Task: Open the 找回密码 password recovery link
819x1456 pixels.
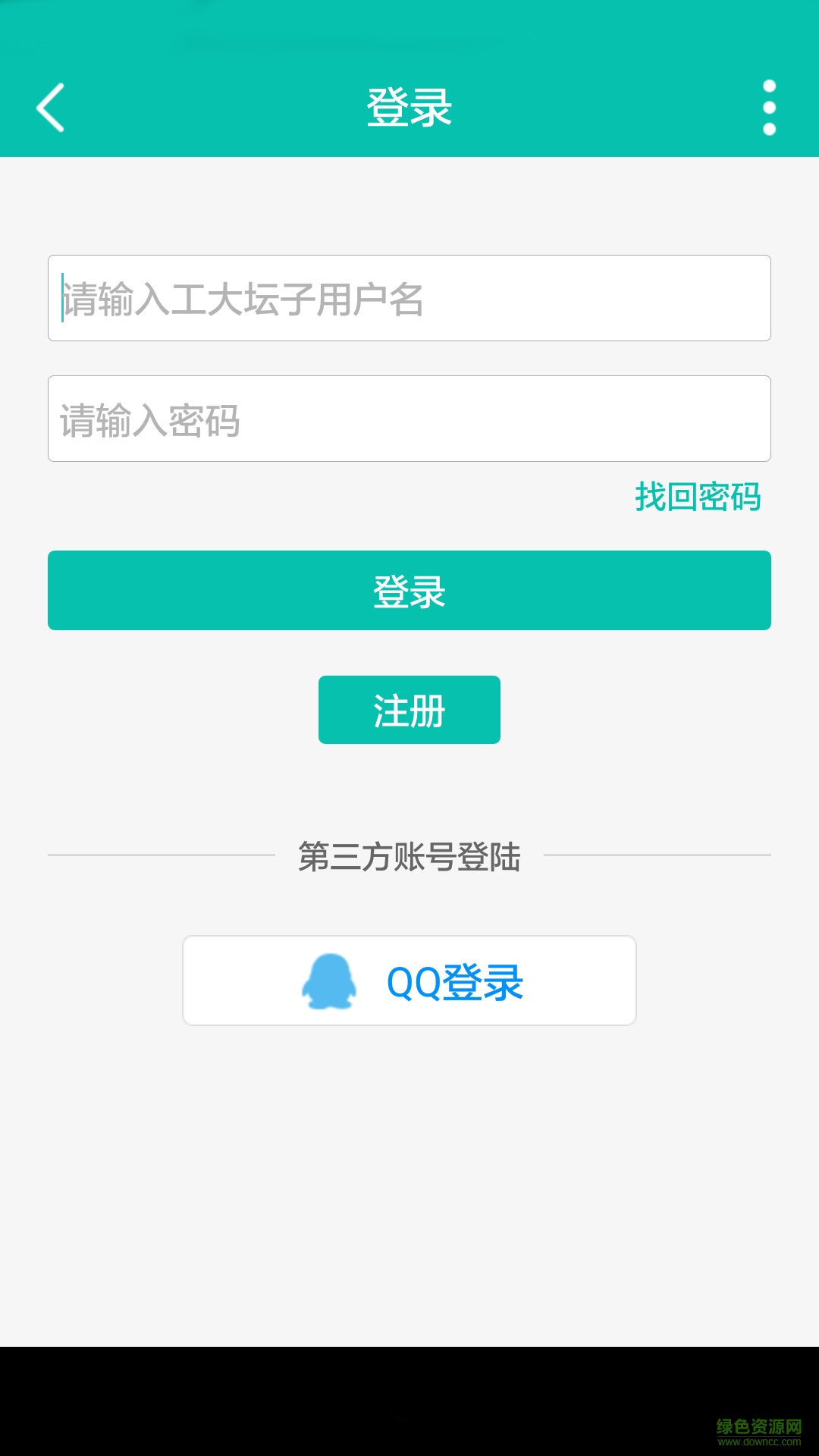Action: tap(697, 499)
